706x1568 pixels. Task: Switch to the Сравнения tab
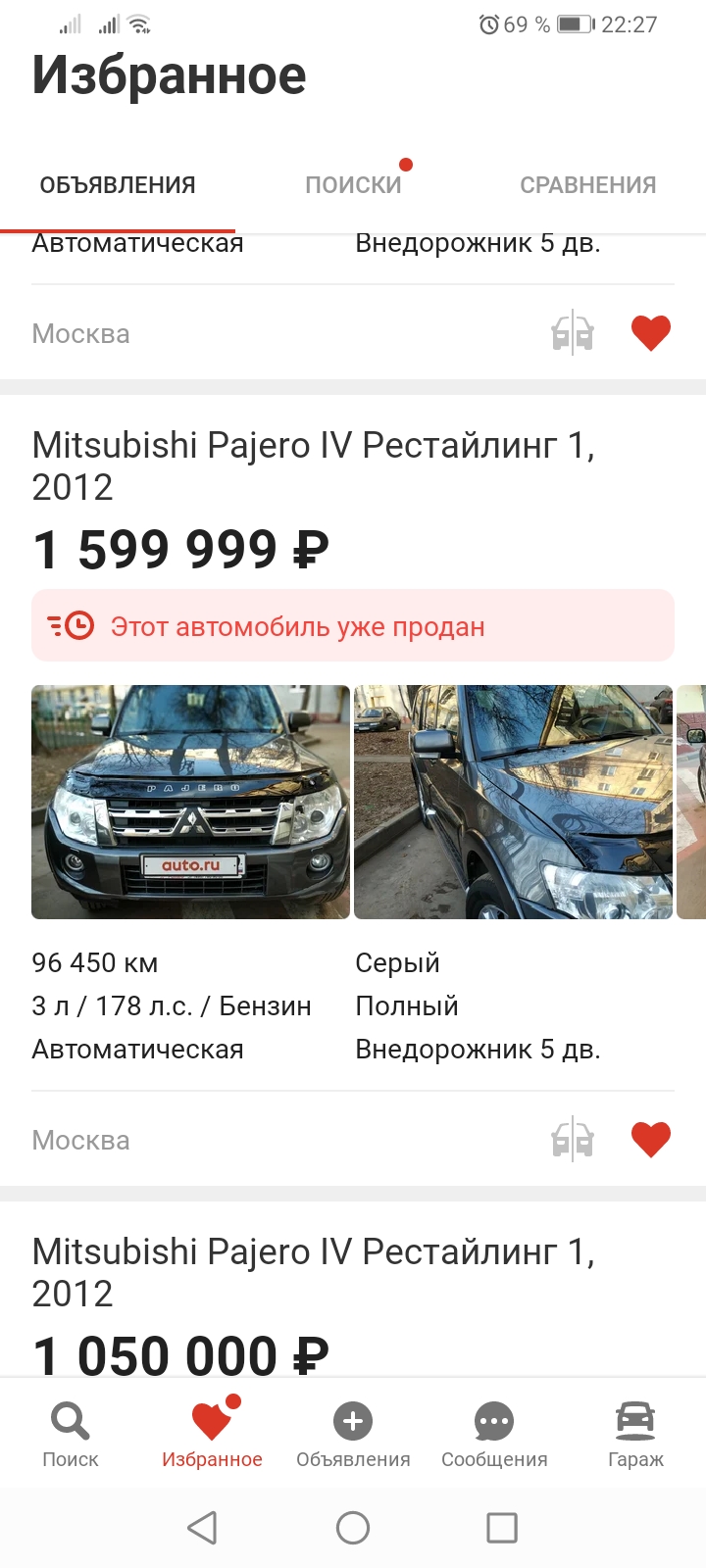(587, 185)
